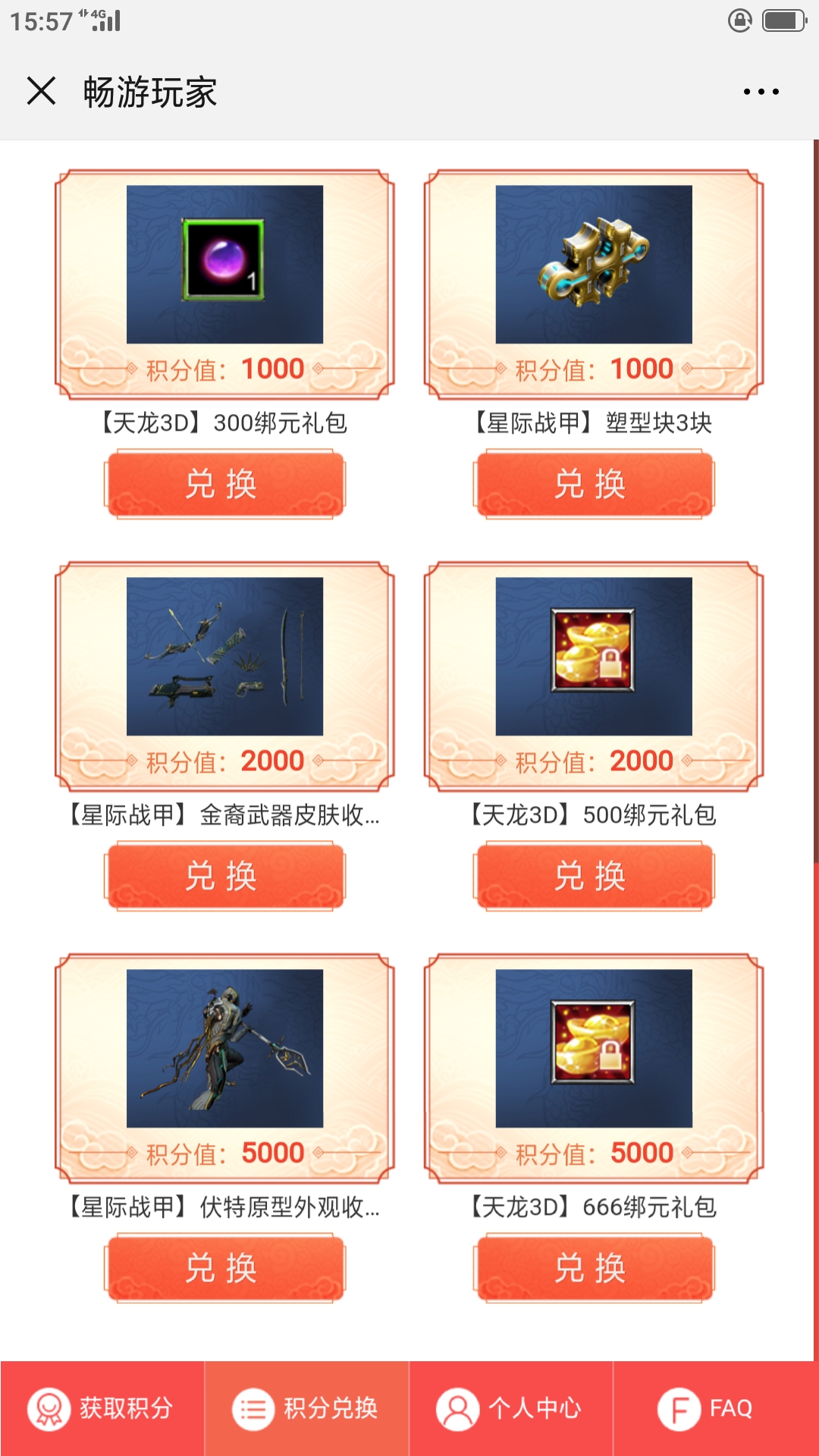Switch to 获取积分 tab
The image size is (819, 1456).
point(102,1409)
